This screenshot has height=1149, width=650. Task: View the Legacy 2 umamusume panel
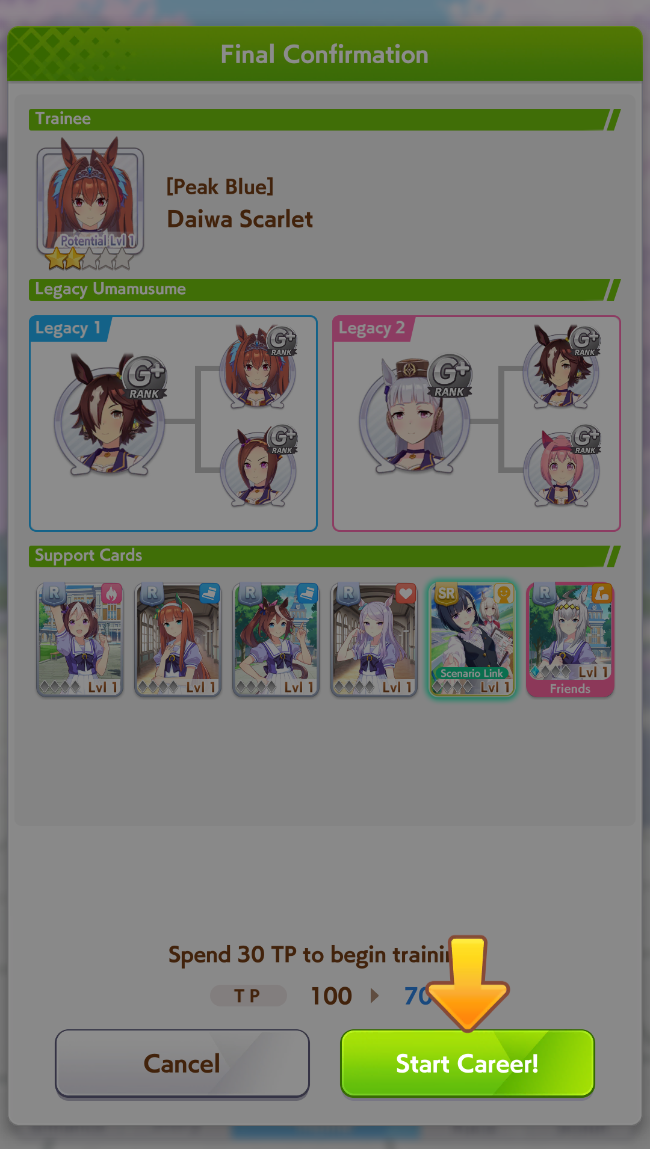[476, 423]
